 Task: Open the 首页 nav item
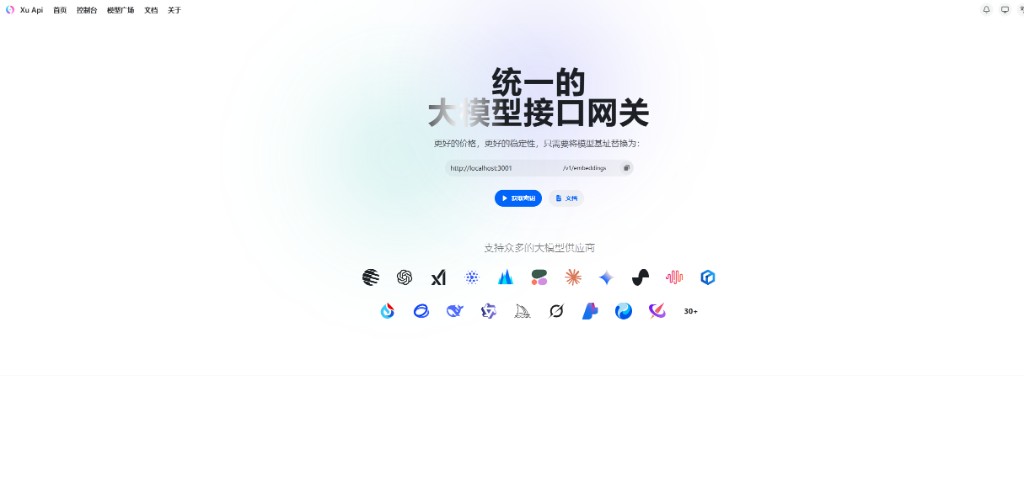click(x=60, y=9)
